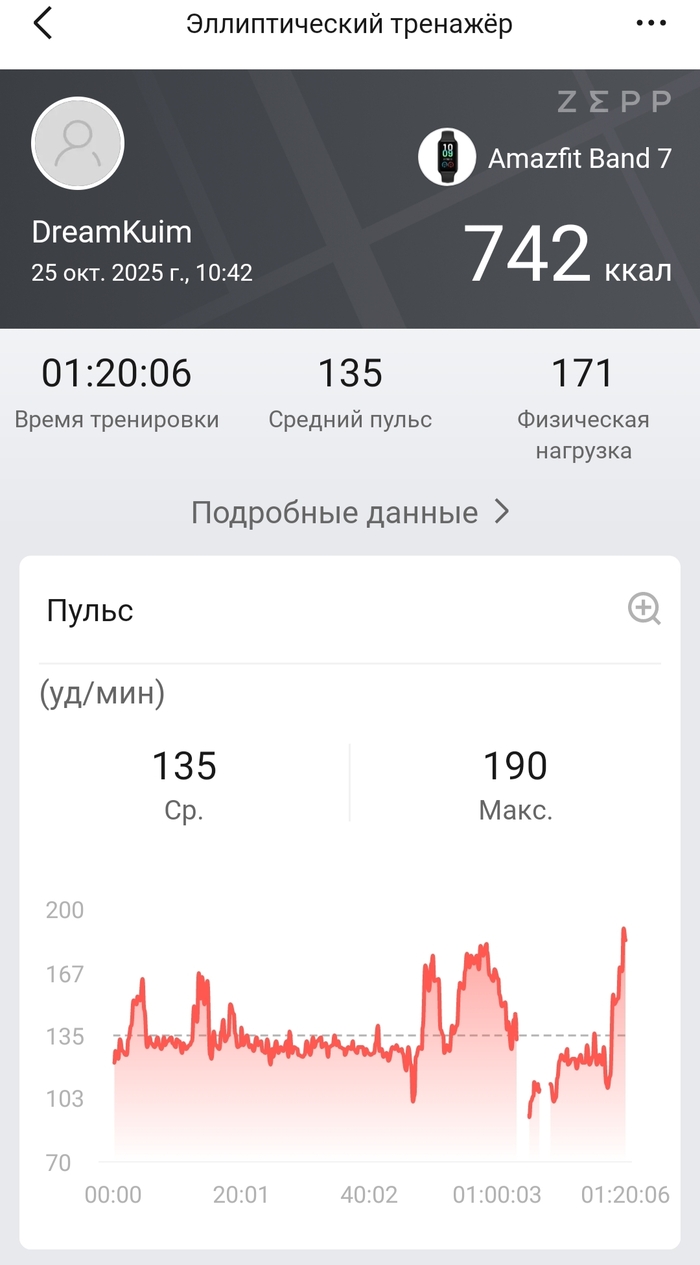The image size is (700, 1265).
Task: Go back from the elliptical workout screen
Action: pyautogui.click(x=42, y=24)
